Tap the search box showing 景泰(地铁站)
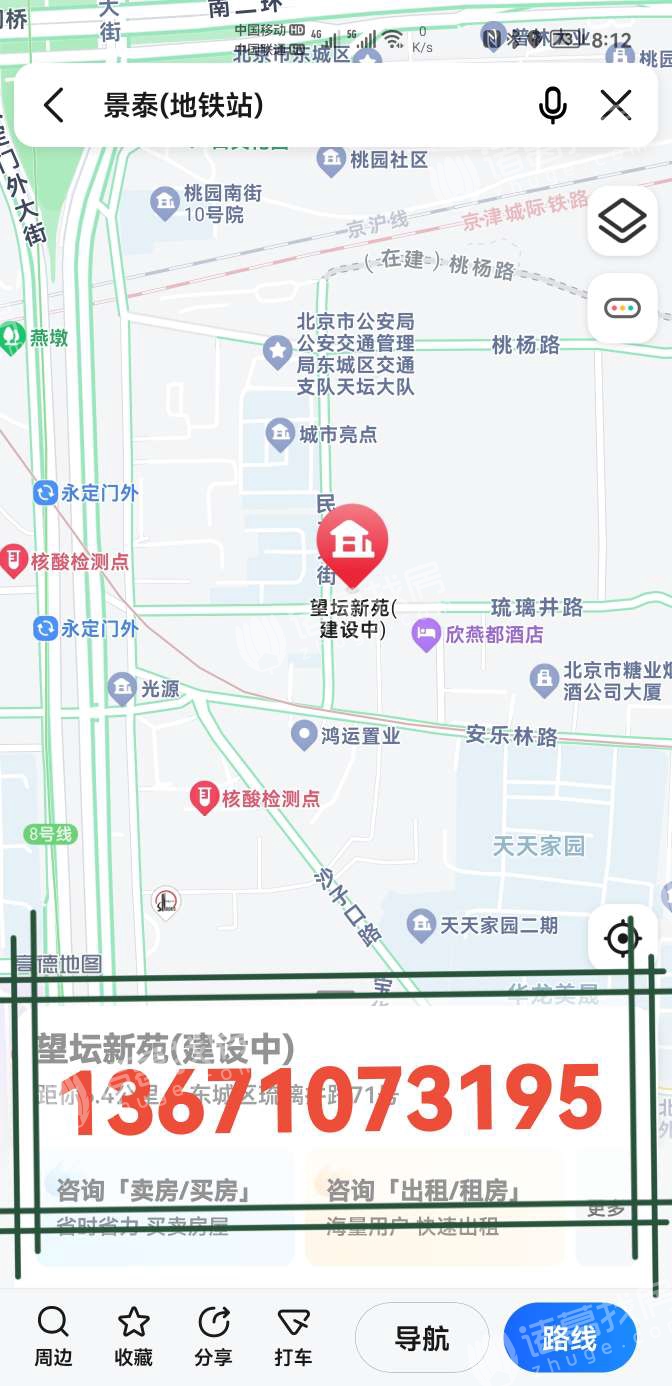This screenshot has height=1386, width=672. tap(310, 105)
